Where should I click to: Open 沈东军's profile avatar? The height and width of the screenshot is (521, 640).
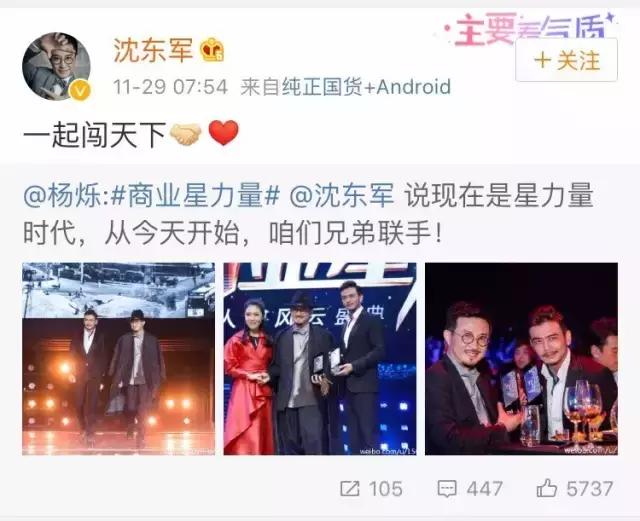[x=56, y=66]
